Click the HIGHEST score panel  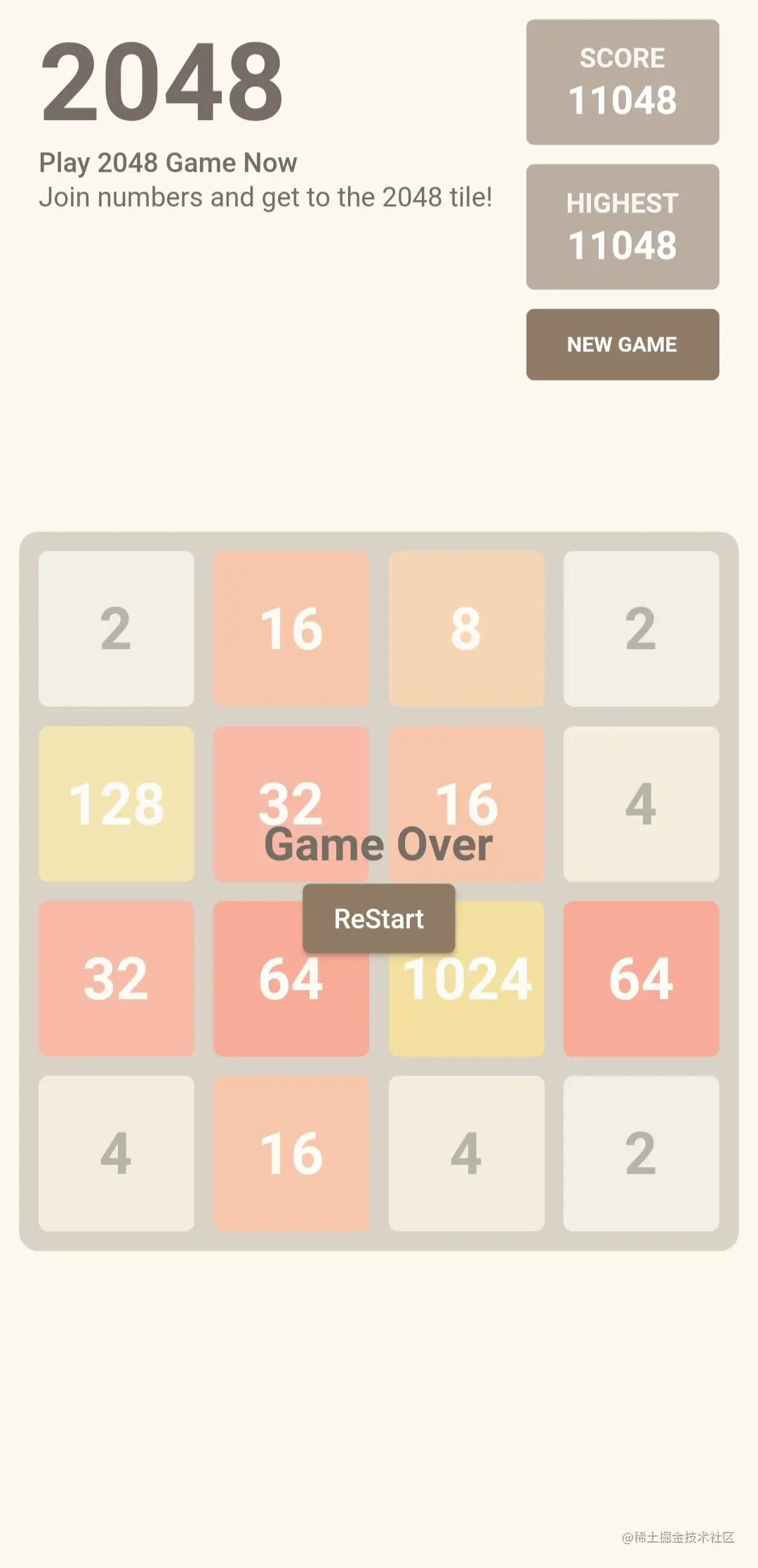622,225
